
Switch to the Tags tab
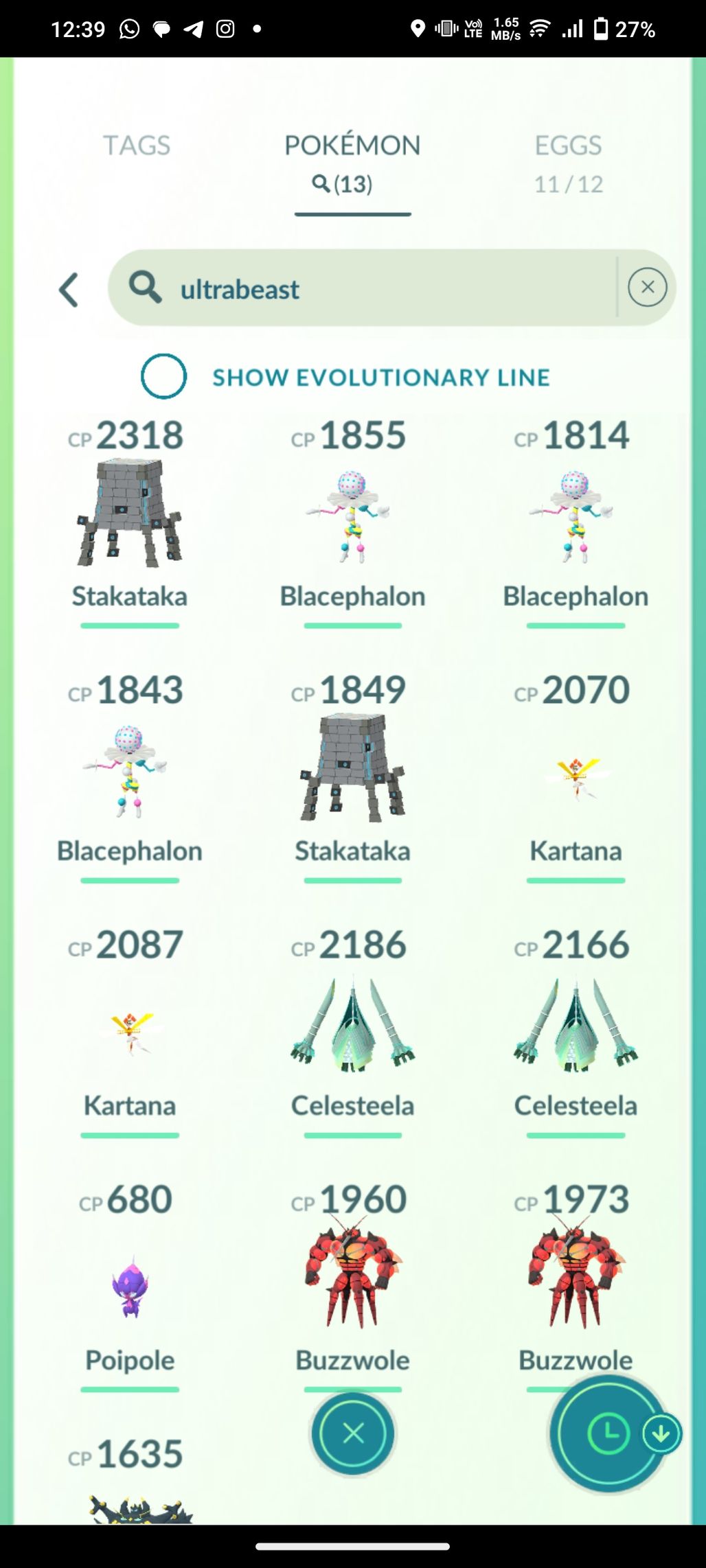(137, 146)
